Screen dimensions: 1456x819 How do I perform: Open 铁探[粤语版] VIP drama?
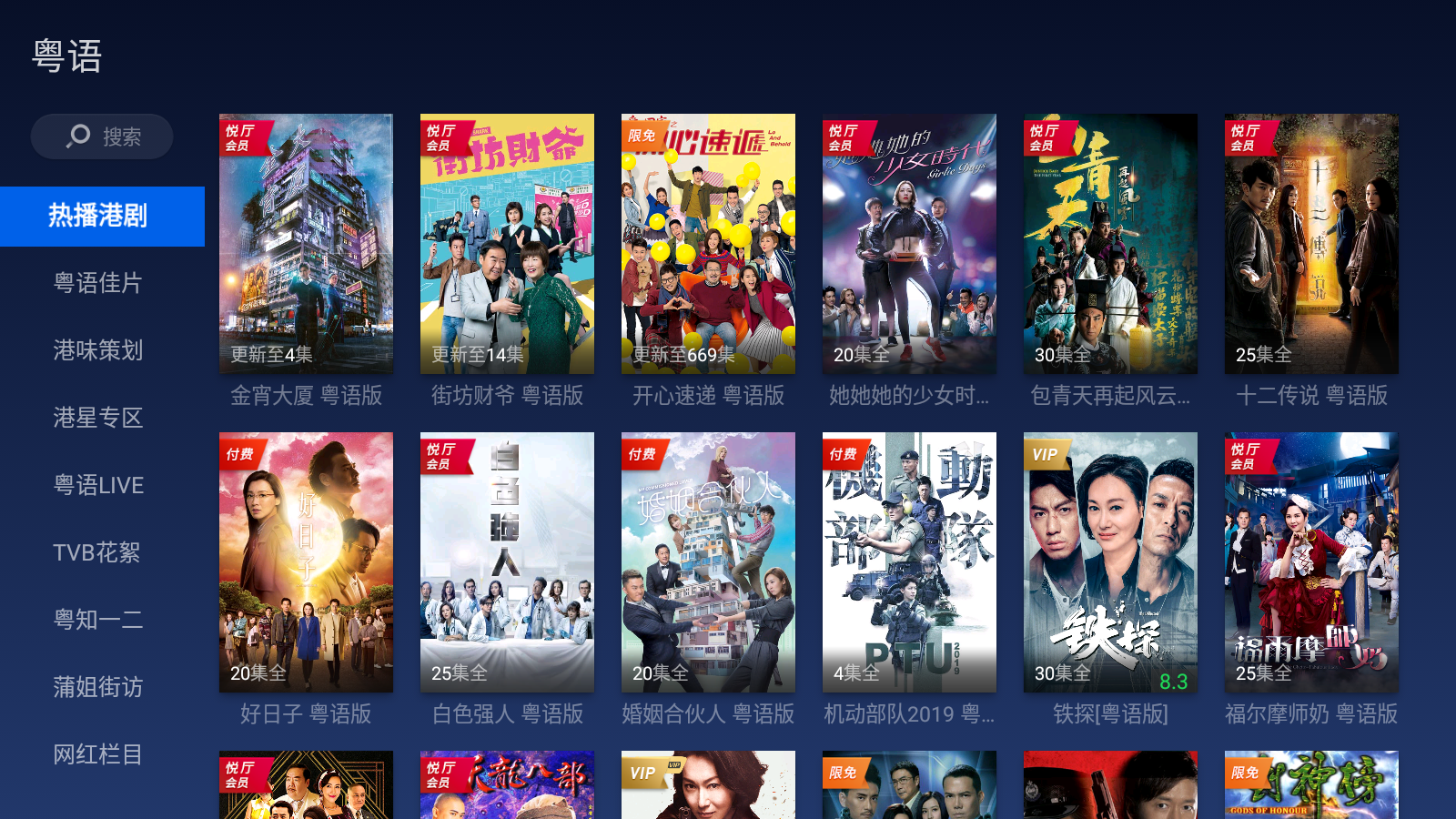[1110, 562]
